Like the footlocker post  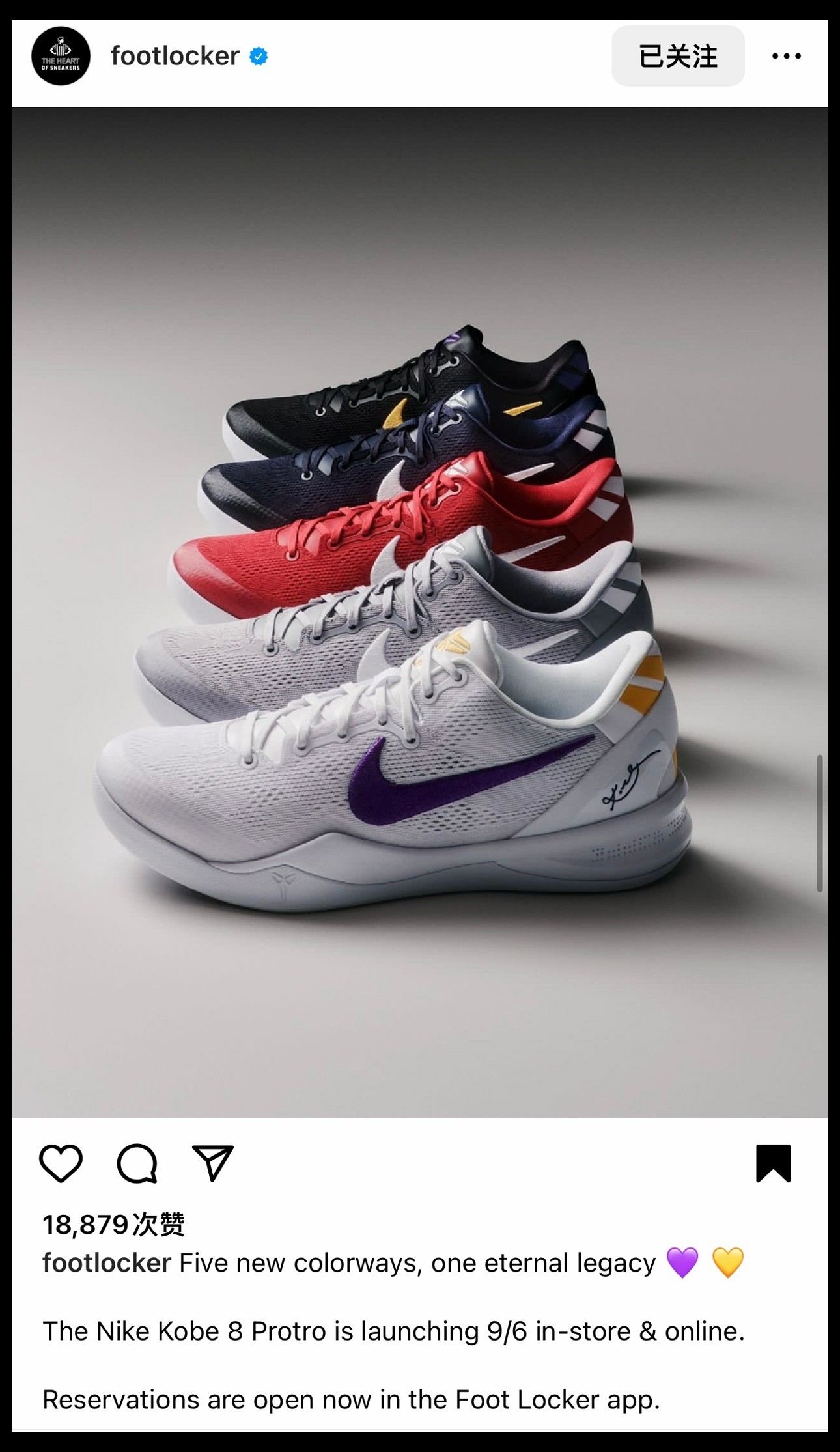(x=61, y=1163)
